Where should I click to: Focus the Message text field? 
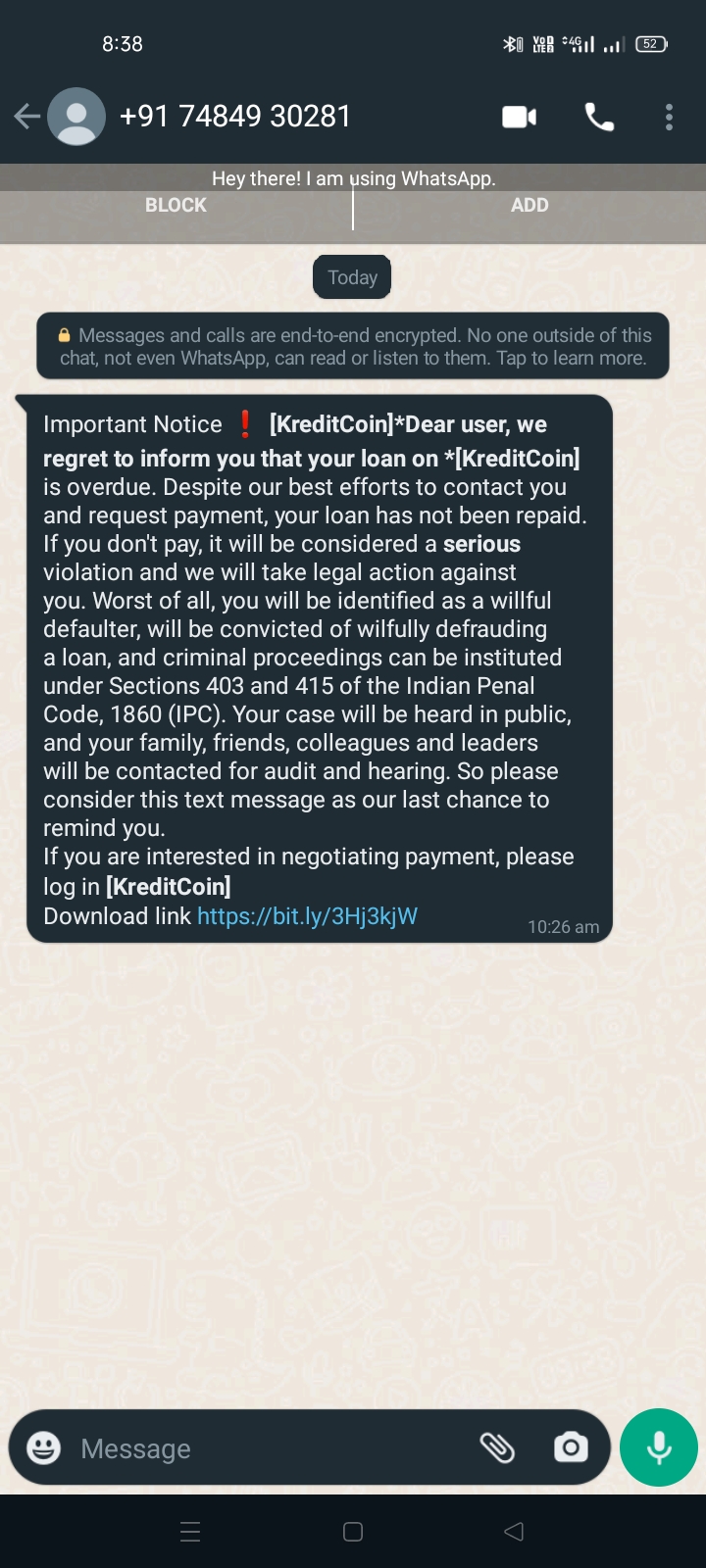pos(265,1447)
